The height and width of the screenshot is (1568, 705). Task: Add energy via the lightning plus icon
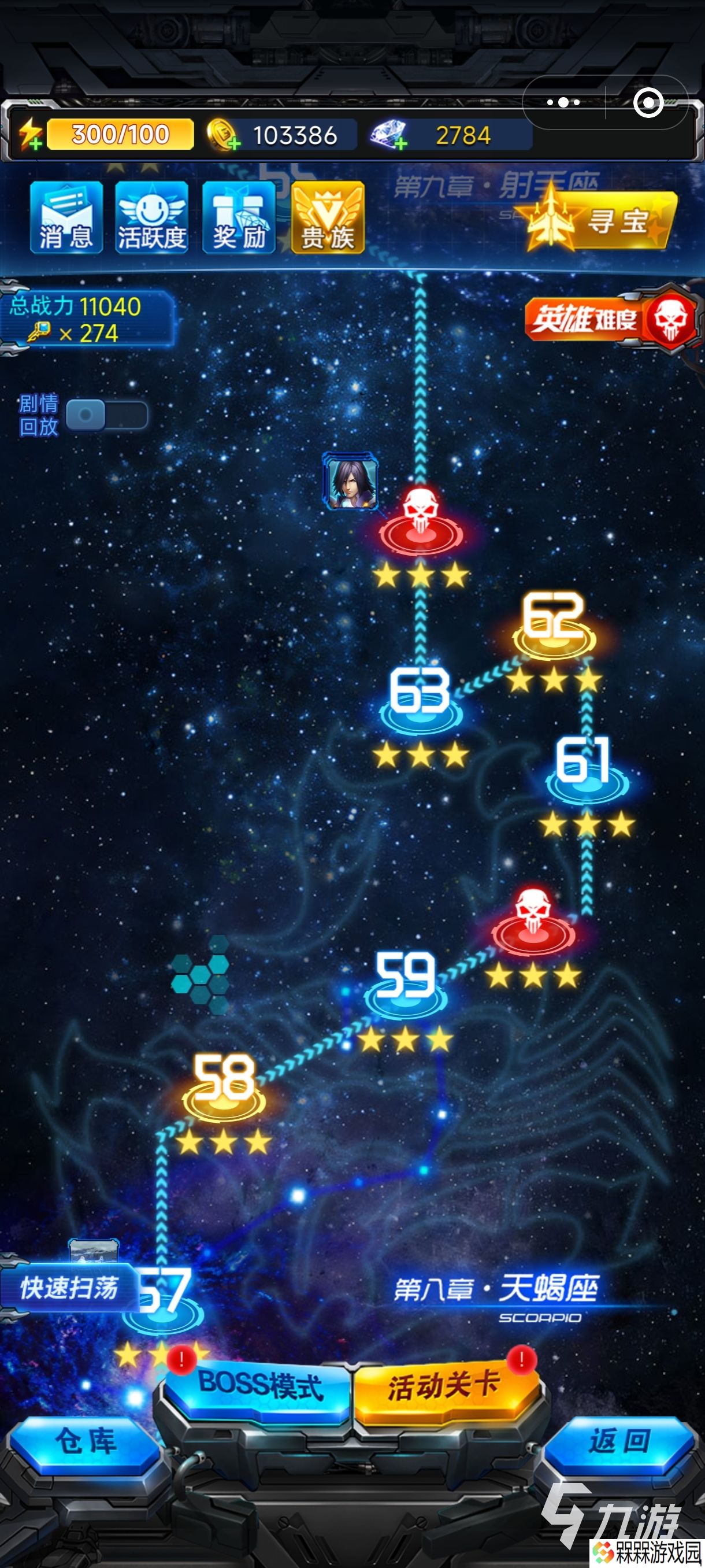29,135
